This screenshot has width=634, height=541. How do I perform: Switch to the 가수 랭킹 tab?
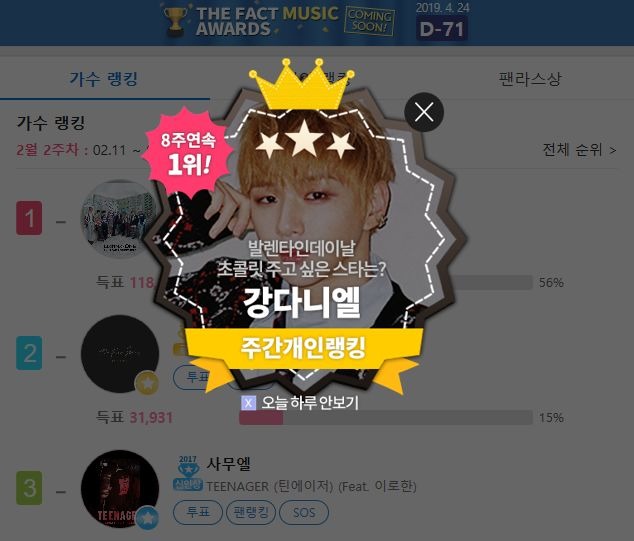click(103, 79)
